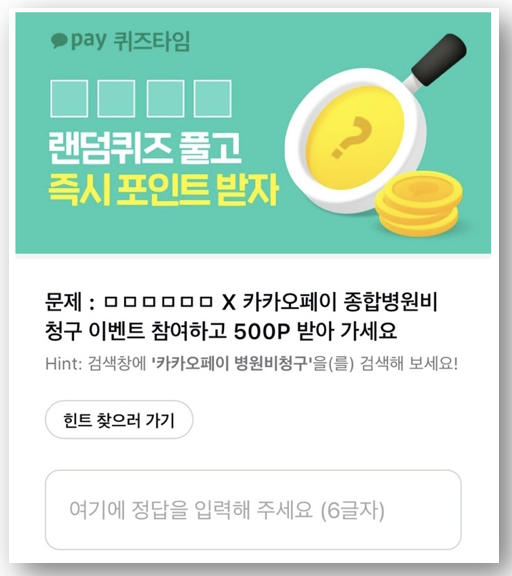
Task: Focus the 6글자 answer input field
Action: (253, 510)
